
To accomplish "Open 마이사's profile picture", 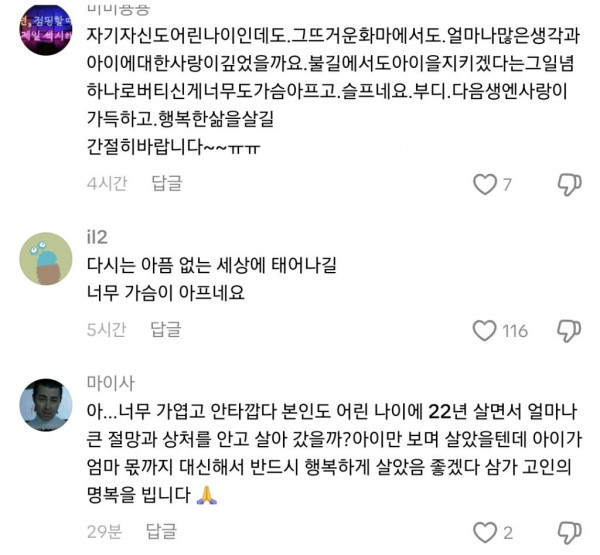I will pos(45,405).
